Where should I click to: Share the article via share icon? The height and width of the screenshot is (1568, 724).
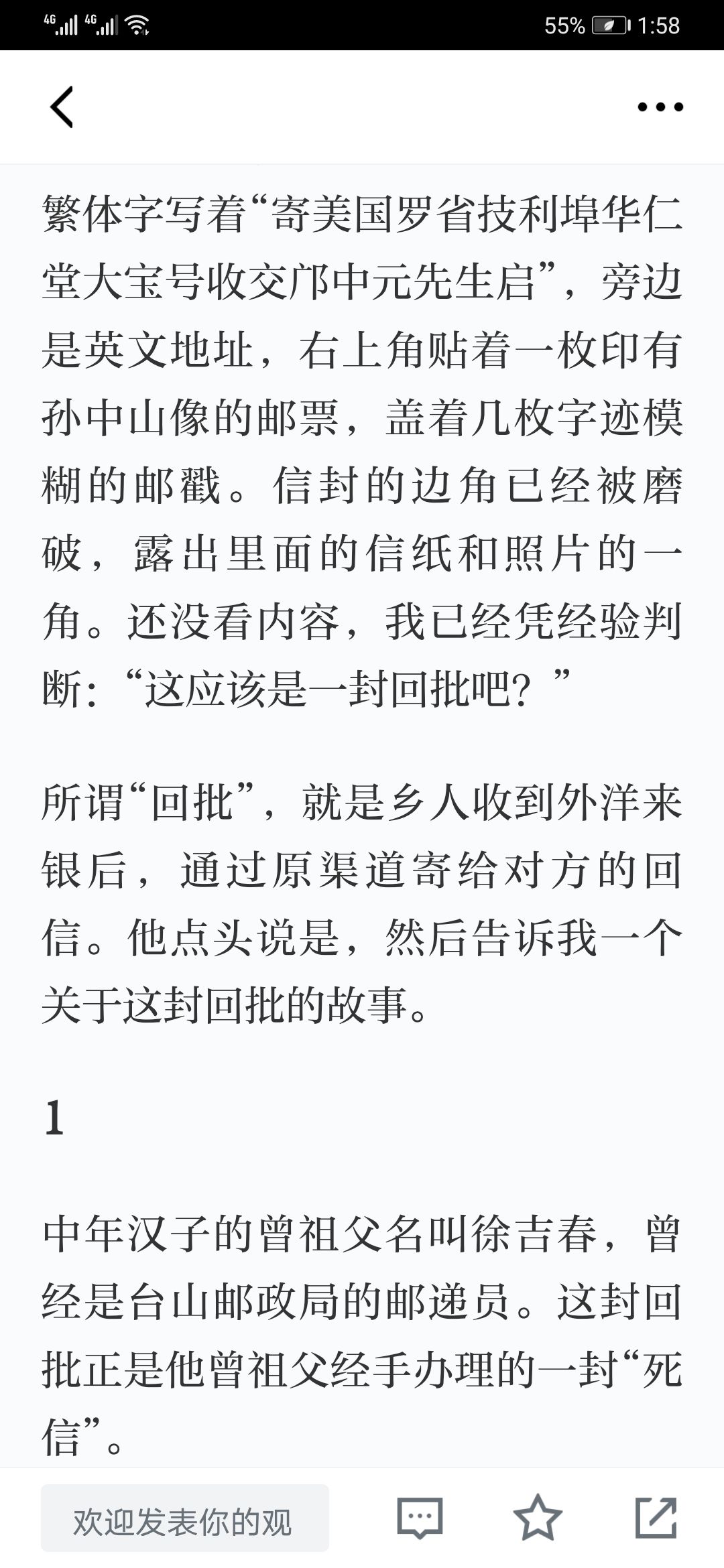coord(656,1517)
